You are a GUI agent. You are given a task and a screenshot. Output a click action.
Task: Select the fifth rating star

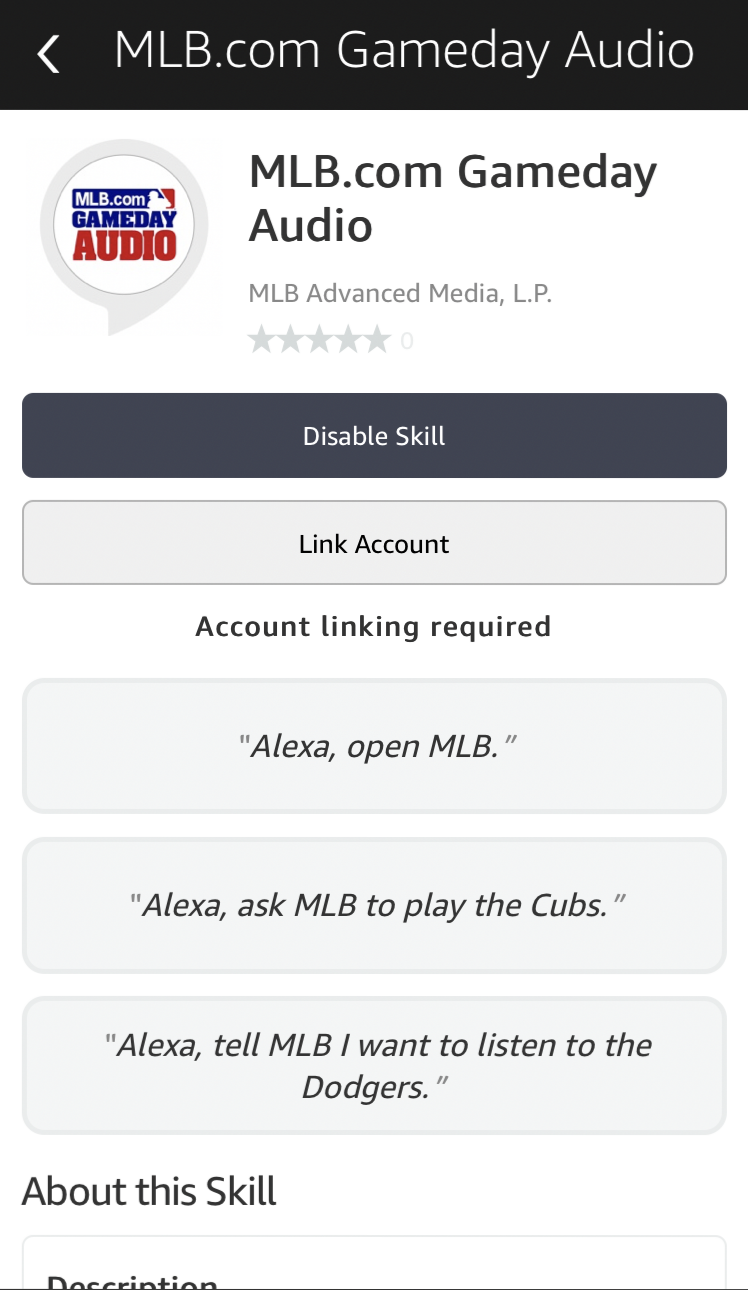[x=375, y=340]
